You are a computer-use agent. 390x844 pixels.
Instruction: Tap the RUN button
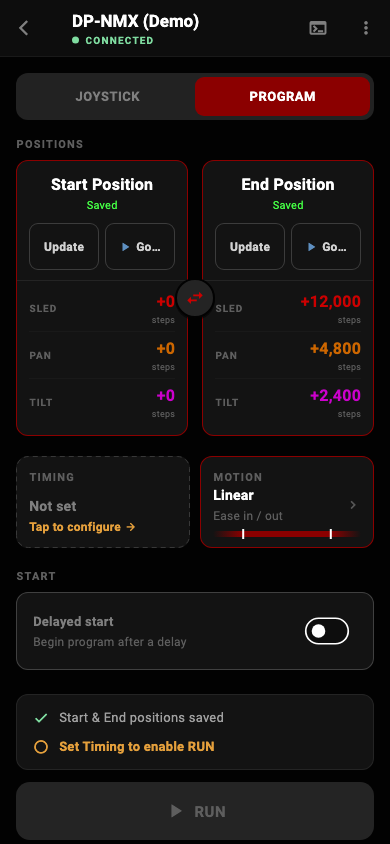pos(195,811)
